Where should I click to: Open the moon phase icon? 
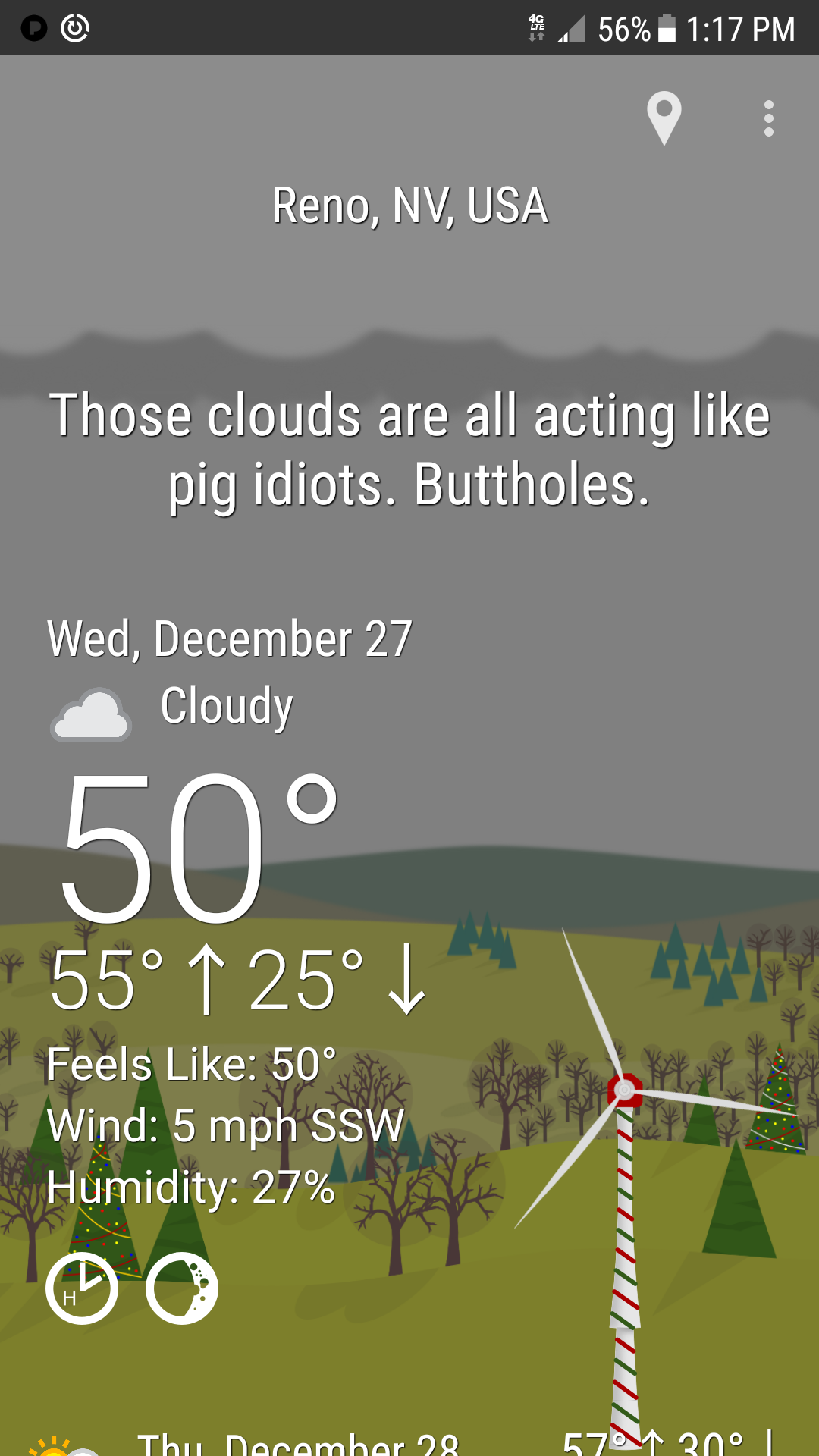click(x=182, y=1288)
